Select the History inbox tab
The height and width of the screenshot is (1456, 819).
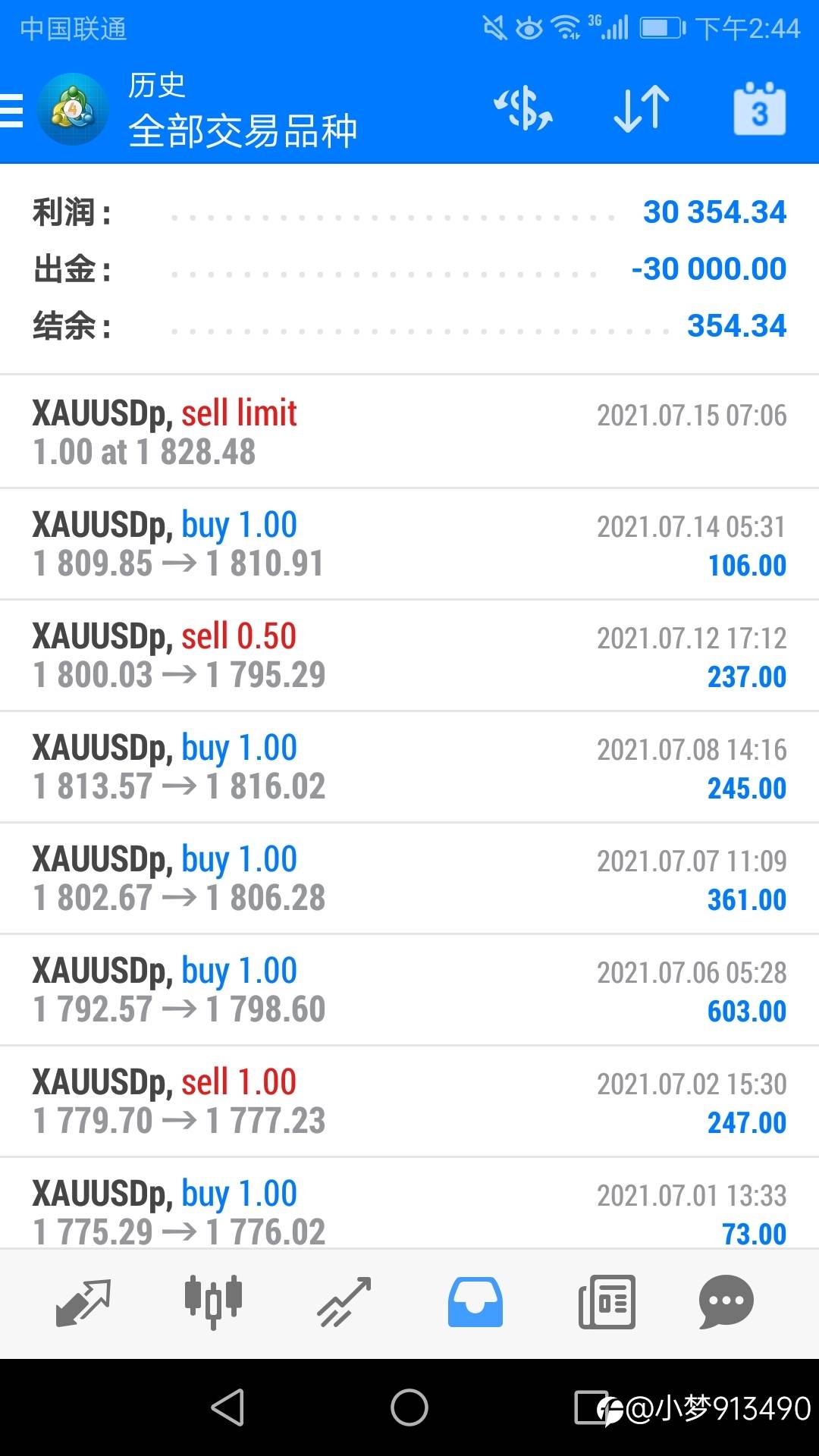[475, 1303]
